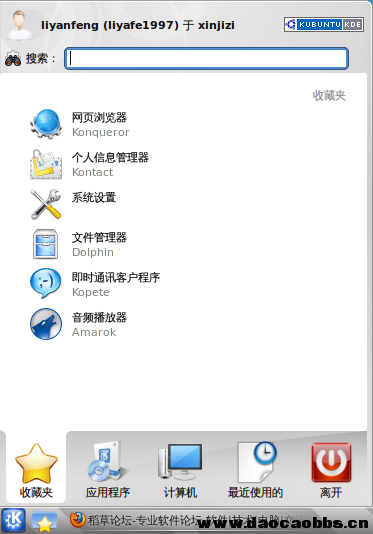Open Amarok audio player
The width and height of the screenshot is (373, 534).
tap(184, 324)
